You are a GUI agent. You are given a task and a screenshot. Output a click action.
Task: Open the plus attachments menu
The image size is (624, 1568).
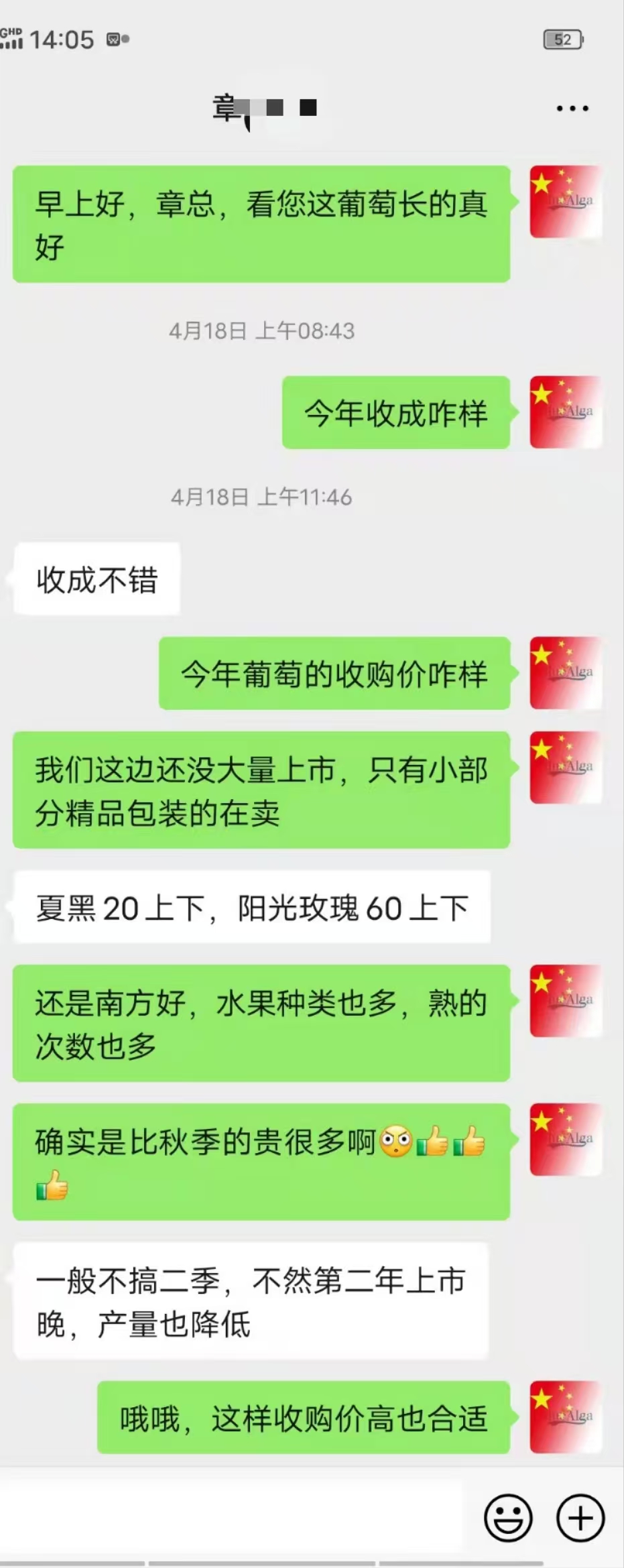coord(580,1518)
